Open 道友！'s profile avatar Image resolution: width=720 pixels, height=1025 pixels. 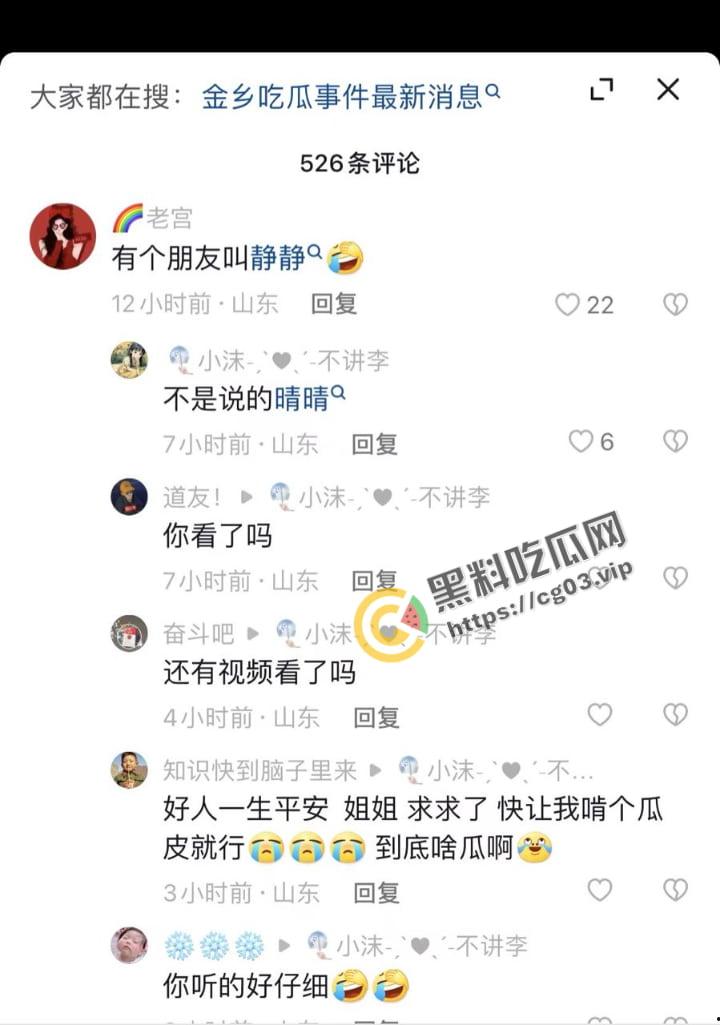point(129,497)
